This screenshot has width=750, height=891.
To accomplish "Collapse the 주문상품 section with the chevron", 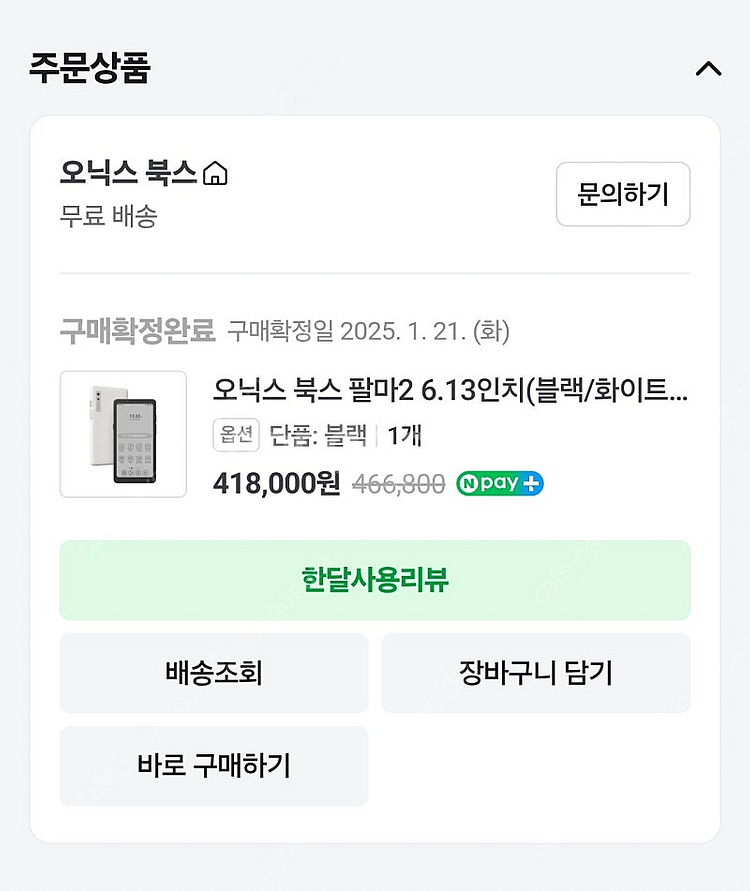I will [x=708, y=69].
